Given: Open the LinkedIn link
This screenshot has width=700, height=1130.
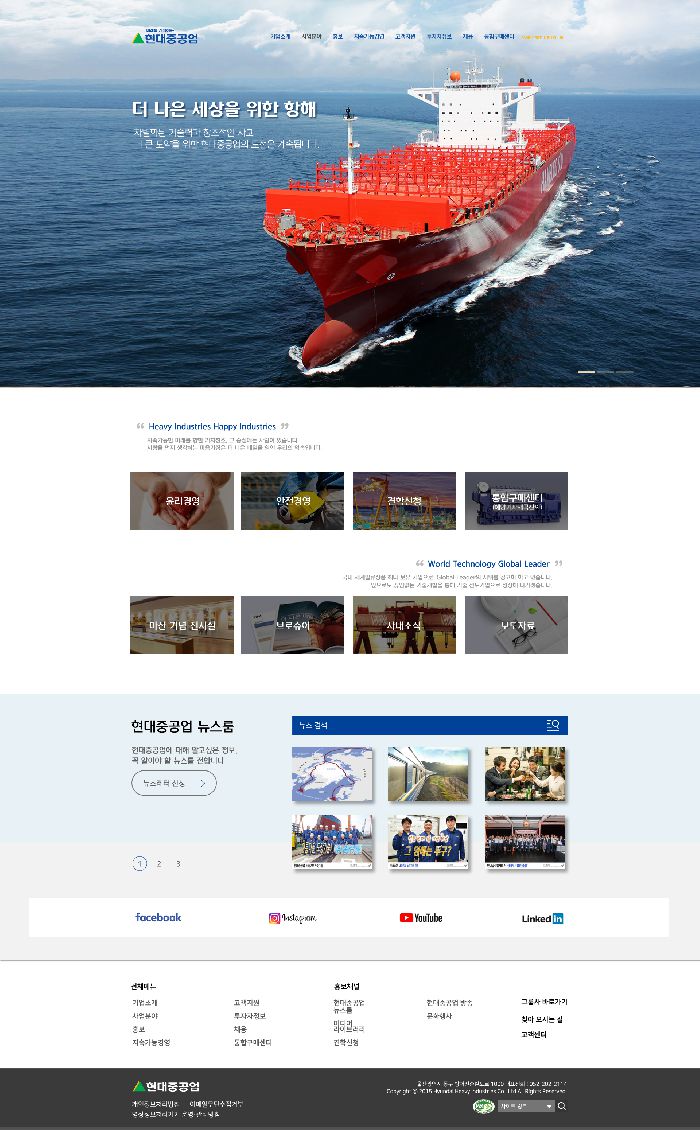Looking at the screenshot, I should pos(542,918).
